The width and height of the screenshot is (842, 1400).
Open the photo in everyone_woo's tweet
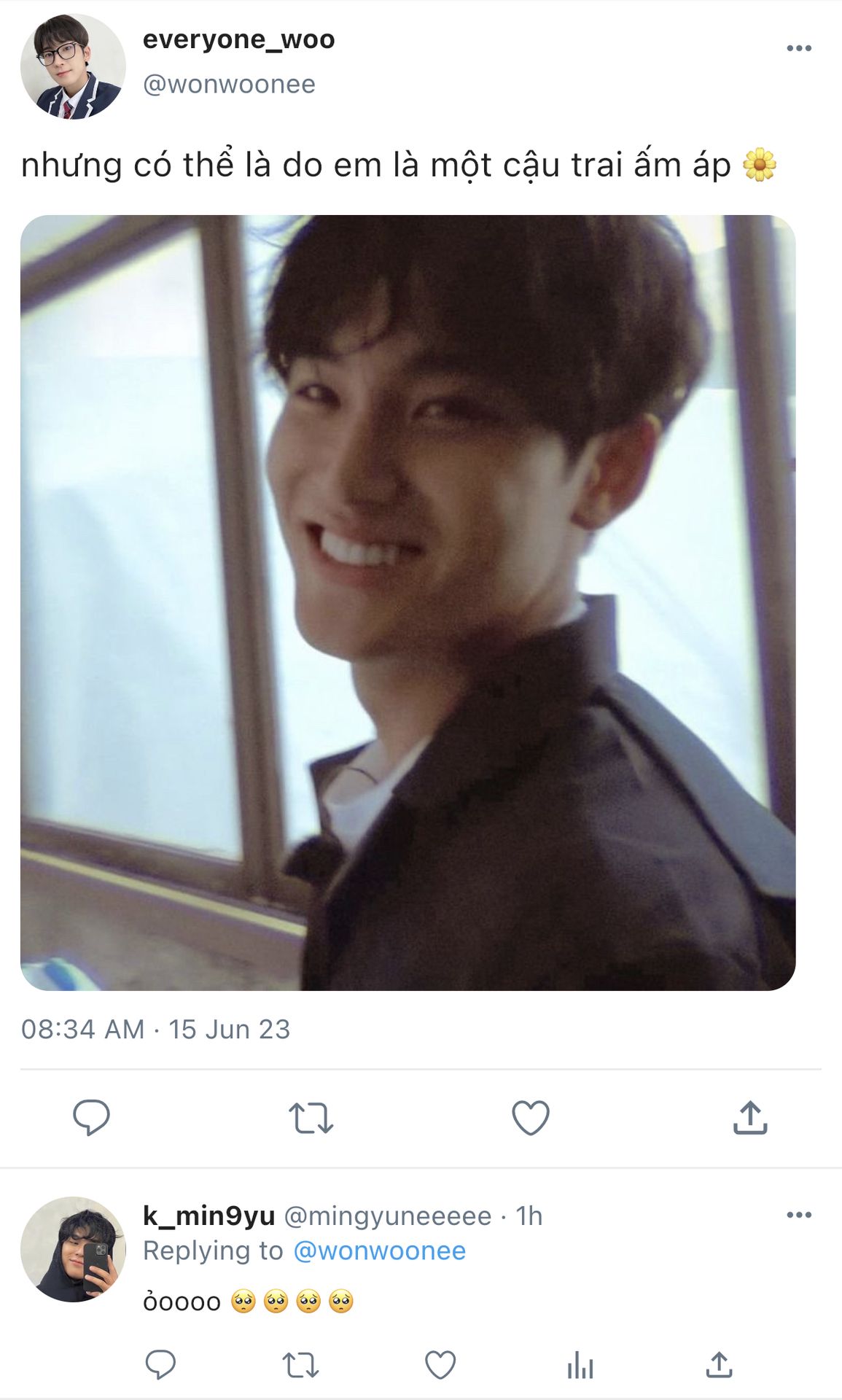(x=408, y=602)
